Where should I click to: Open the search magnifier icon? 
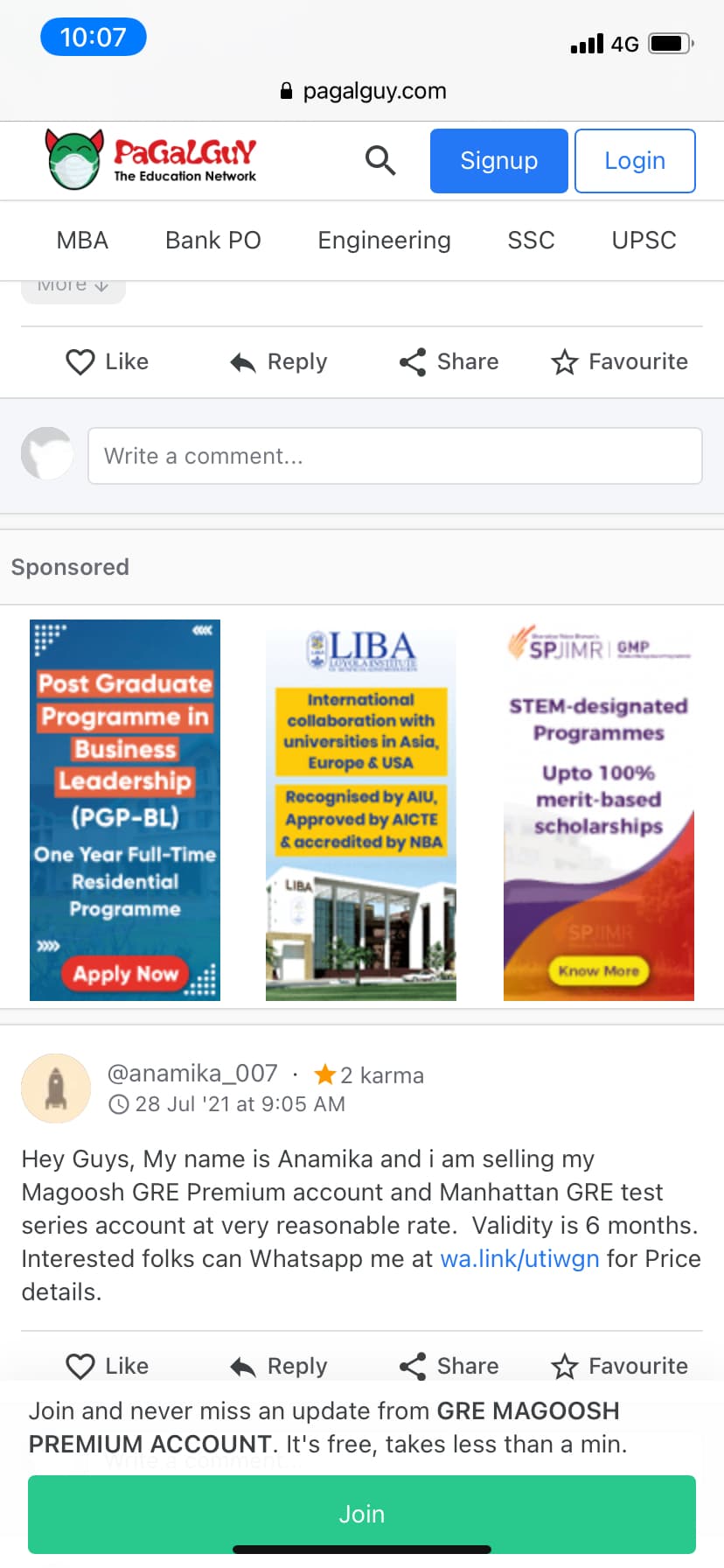380,160
